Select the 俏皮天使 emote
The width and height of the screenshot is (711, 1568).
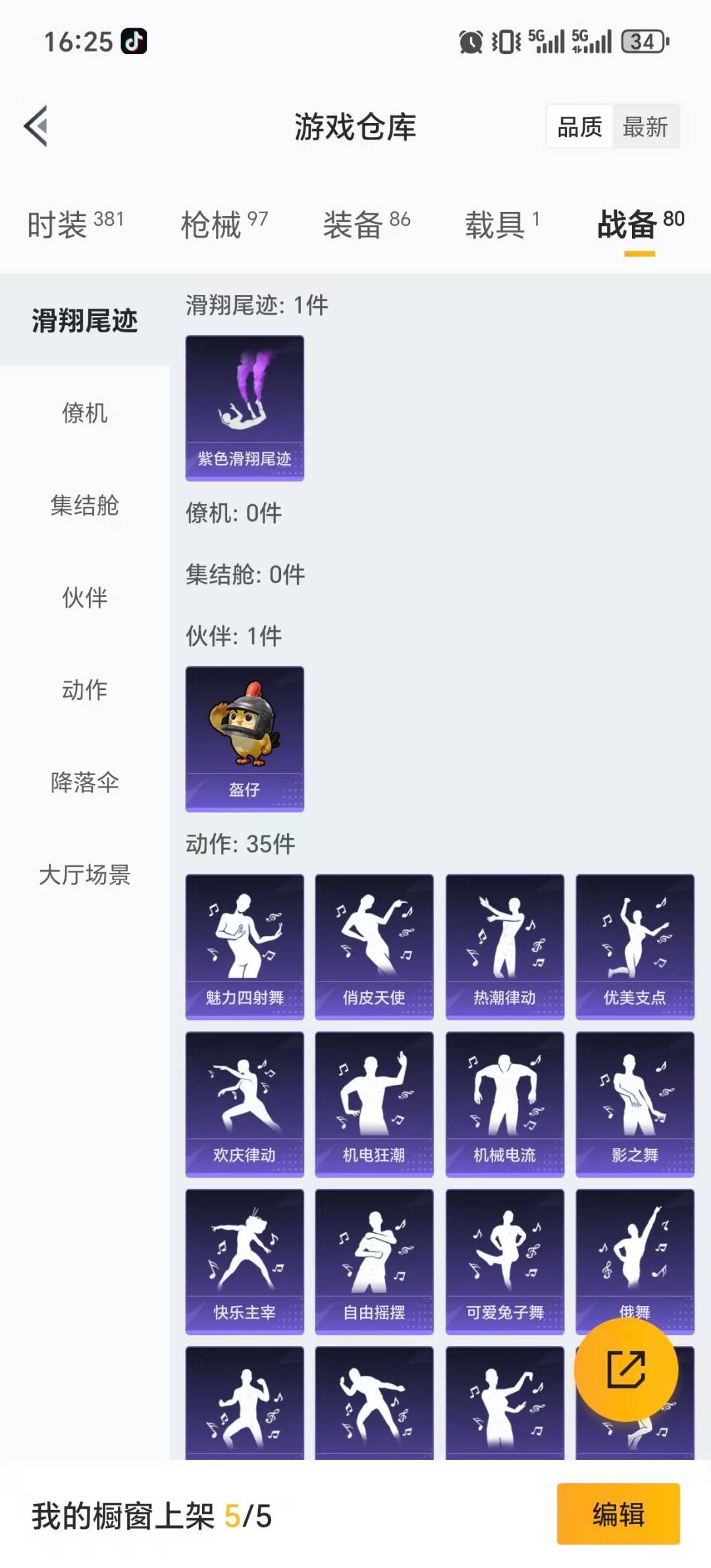click(373, 944)
